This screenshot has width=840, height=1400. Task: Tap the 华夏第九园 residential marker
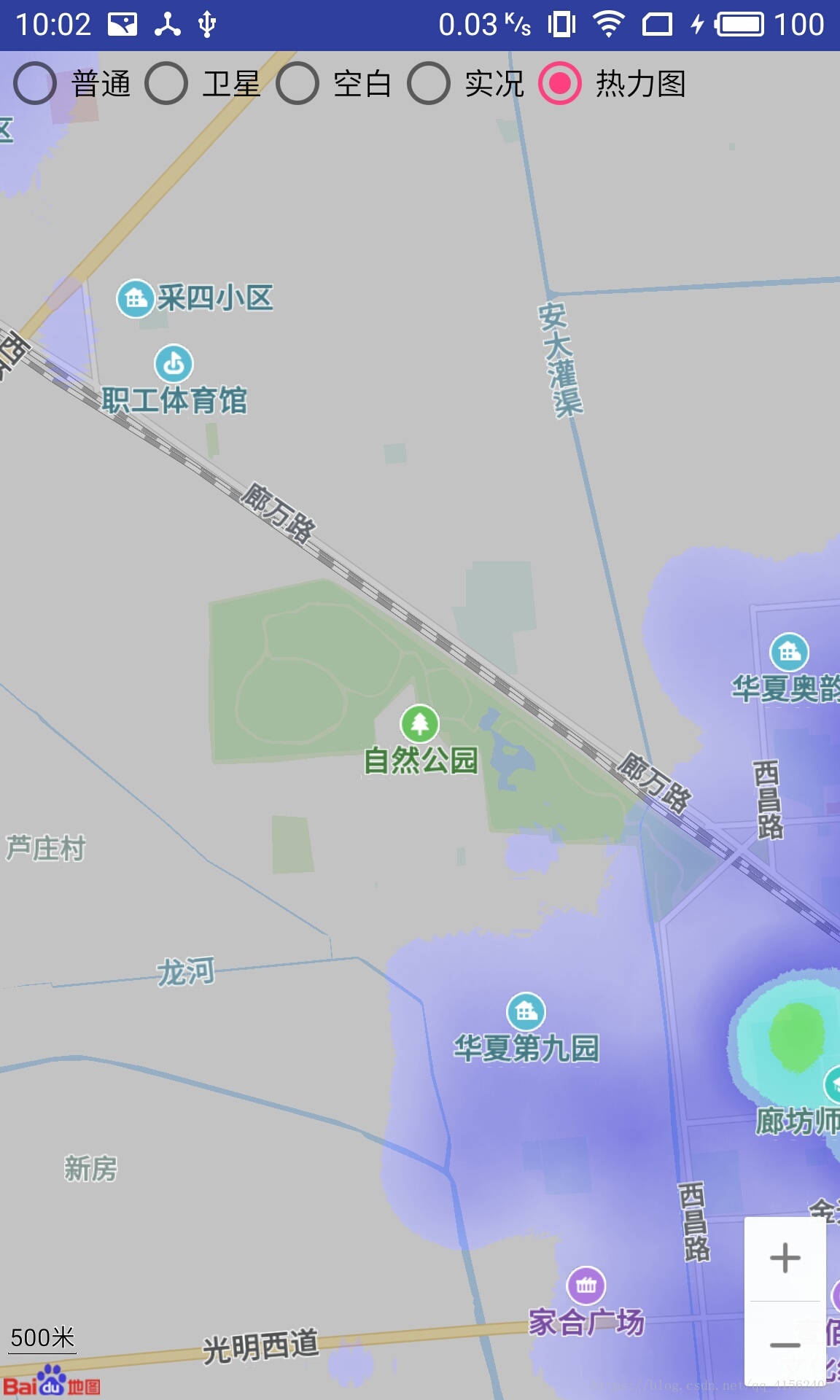[526, 1011]
